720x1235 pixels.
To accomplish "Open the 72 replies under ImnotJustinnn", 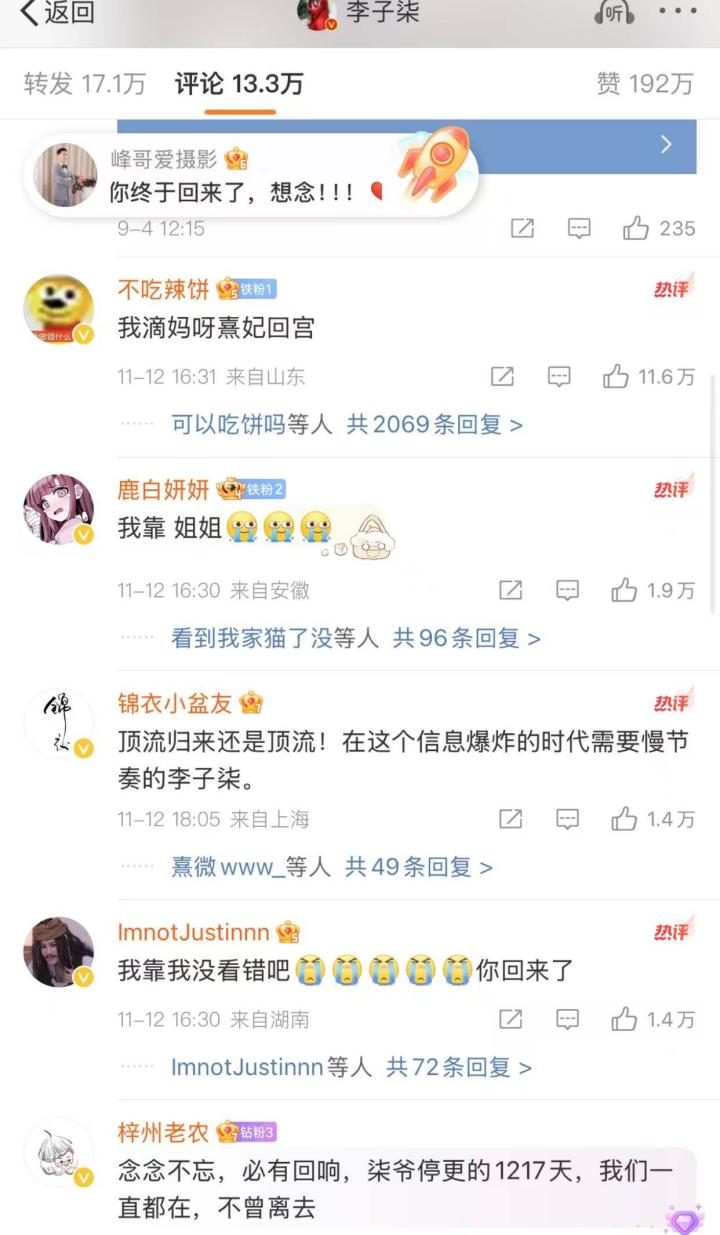I will 458,1067.
